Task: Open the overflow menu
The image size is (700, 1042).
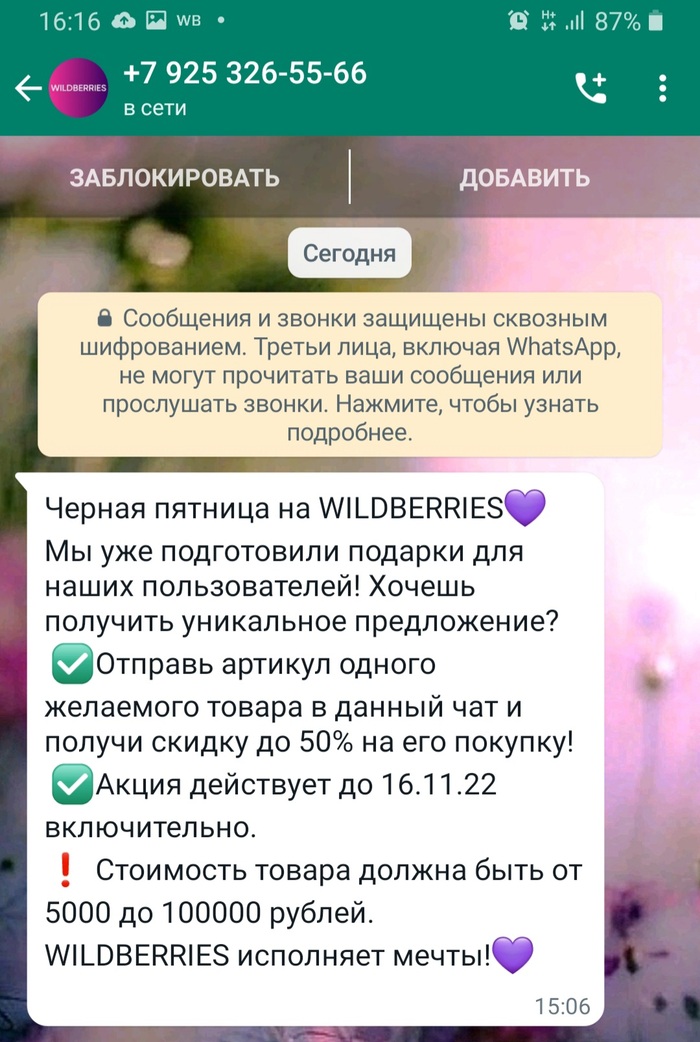Action: (662, 89)
